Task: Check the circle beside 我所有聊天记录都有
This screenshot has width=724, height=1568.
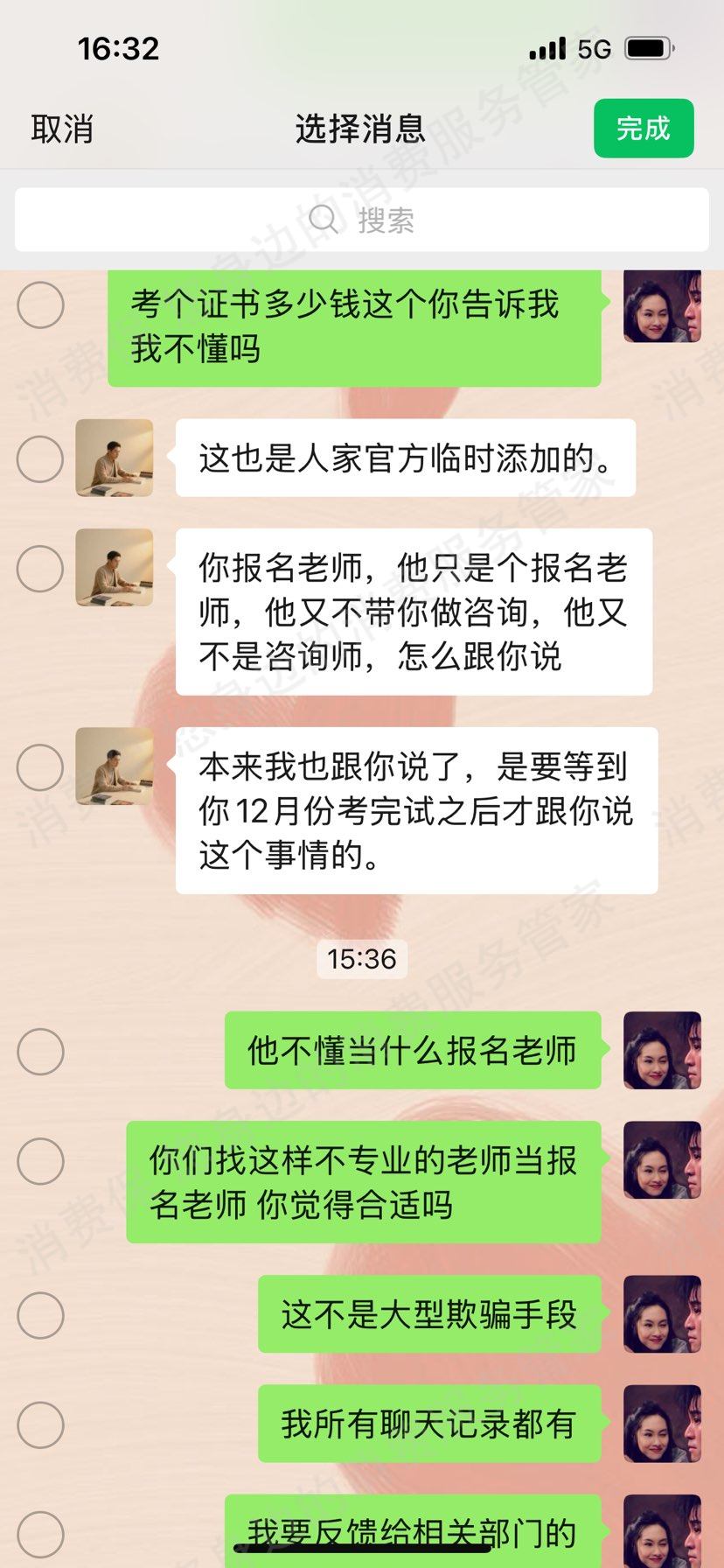Action: (40, 1424)
